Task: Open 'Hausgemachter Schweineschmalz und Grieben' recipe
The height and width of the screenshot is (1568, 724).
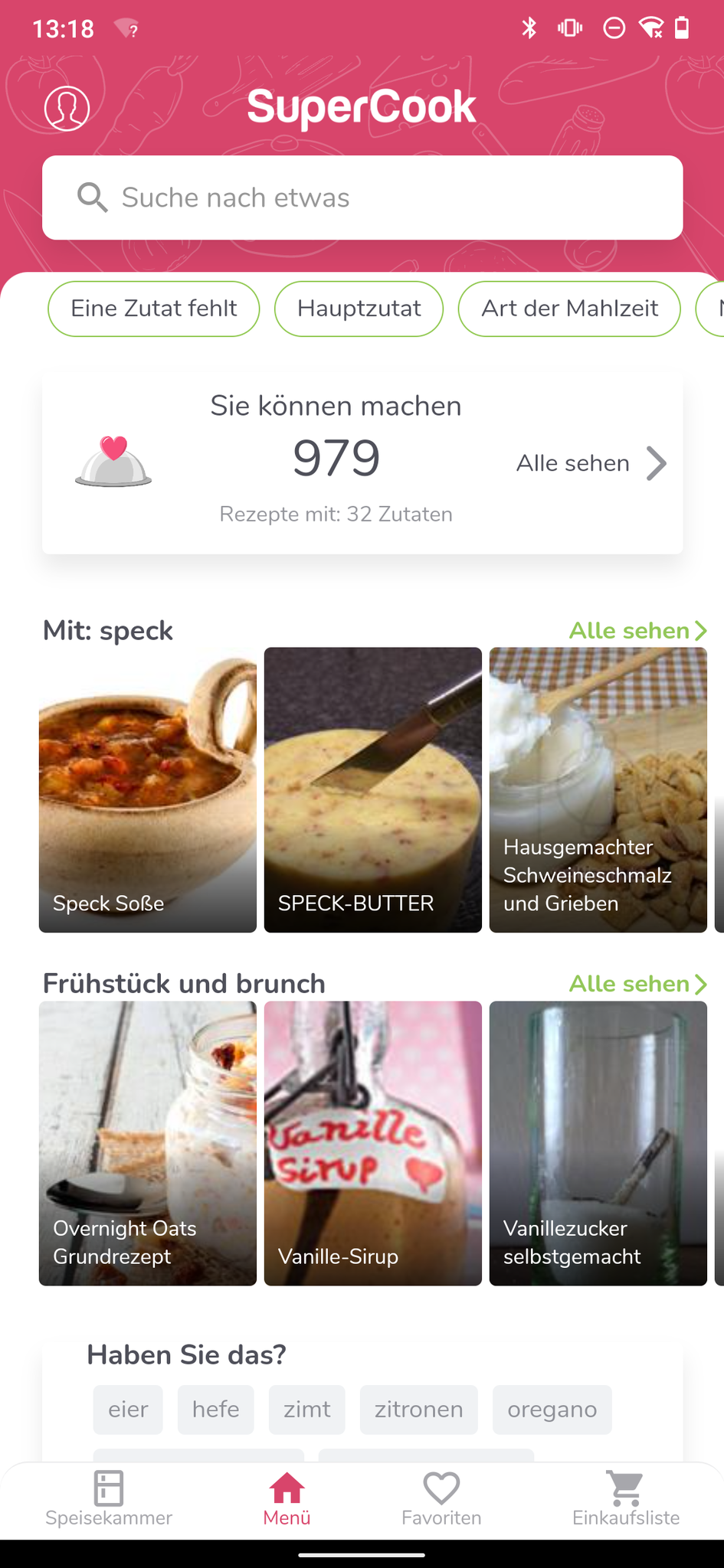Action: (598, 790)
